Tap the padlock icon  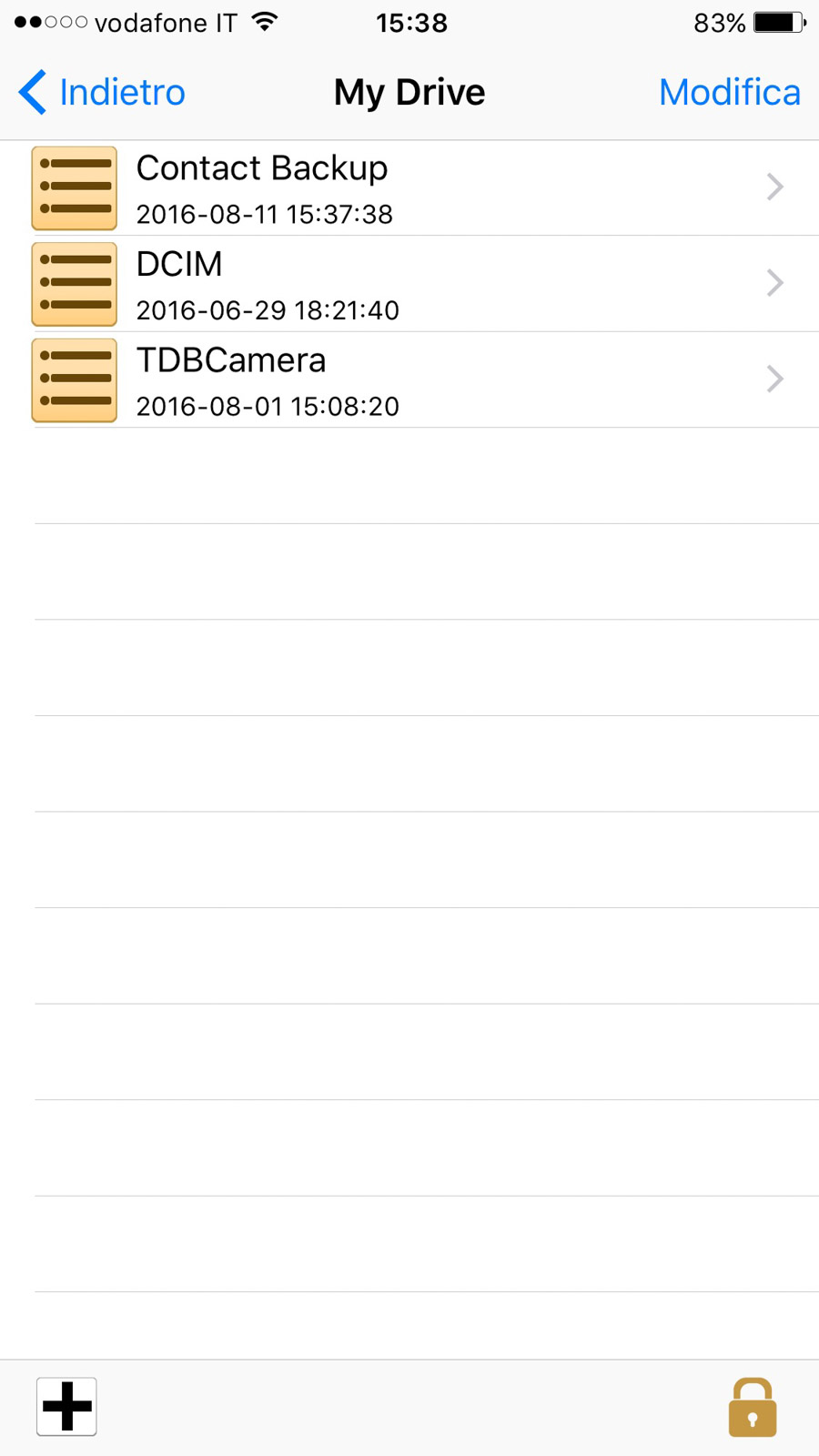point(752,1408)
